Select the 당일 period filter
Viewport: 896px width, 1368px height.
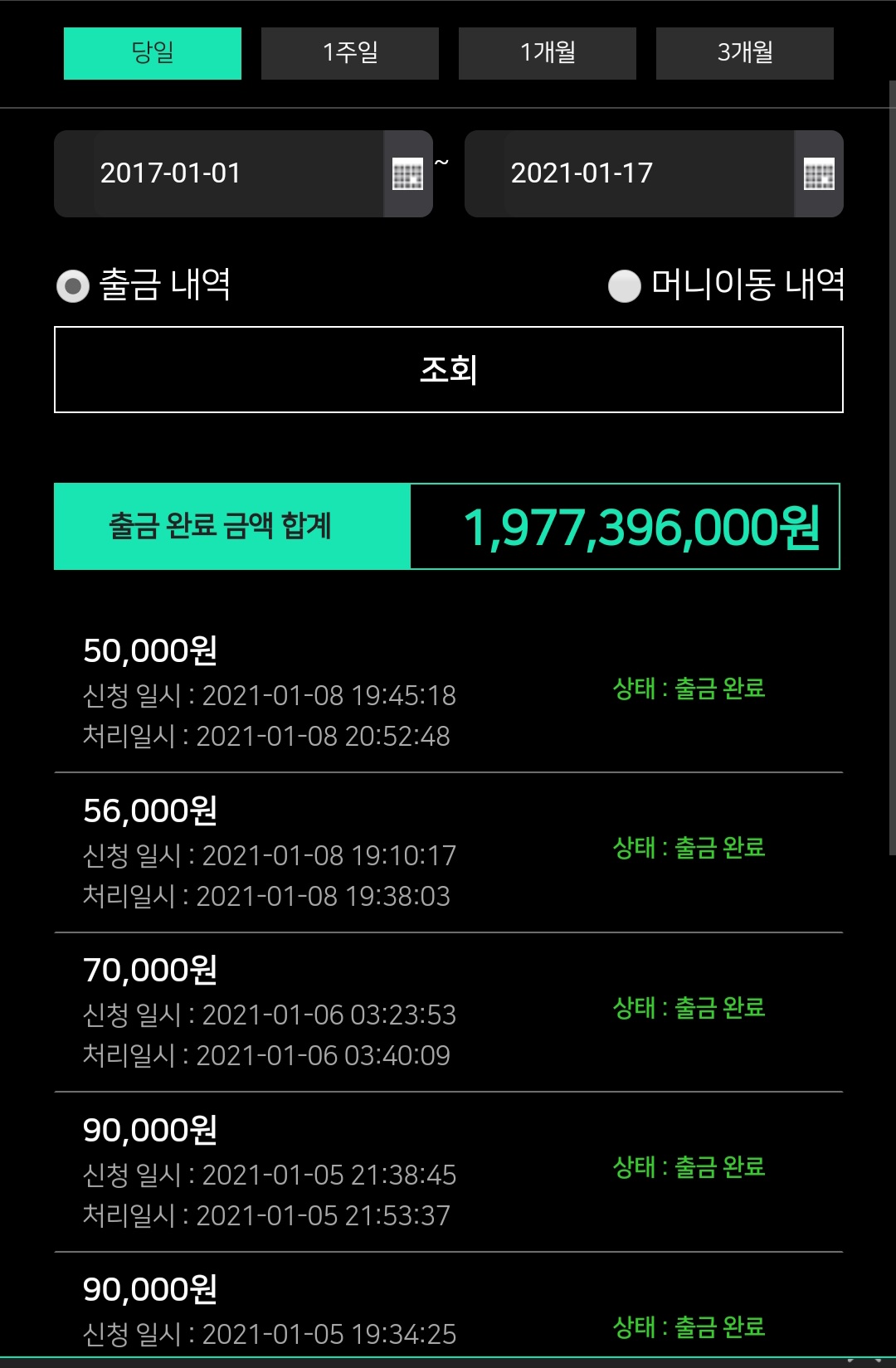tap(153, 53)
